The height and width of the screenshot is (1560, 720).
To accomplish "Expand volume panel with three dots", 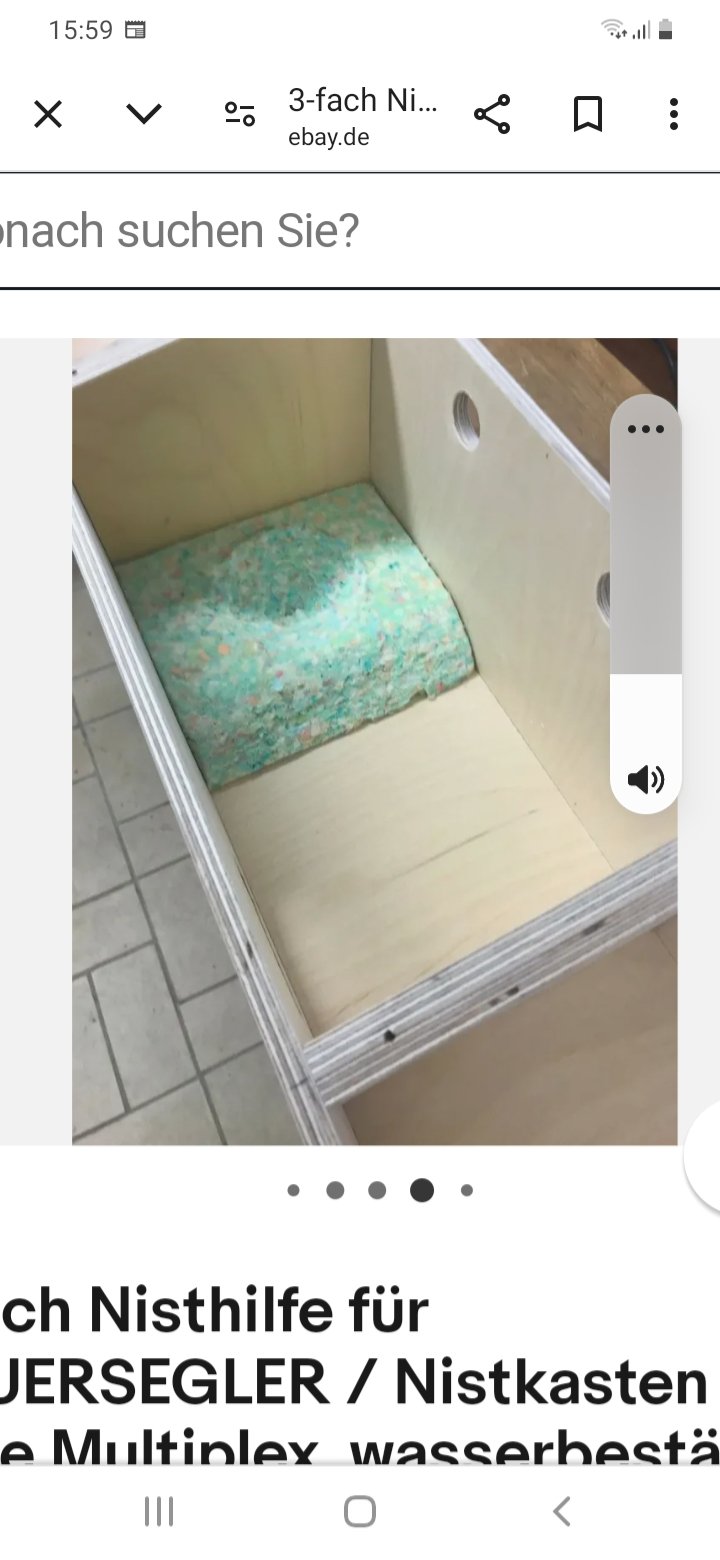I will pyautogui.click(x=646, y=430).
